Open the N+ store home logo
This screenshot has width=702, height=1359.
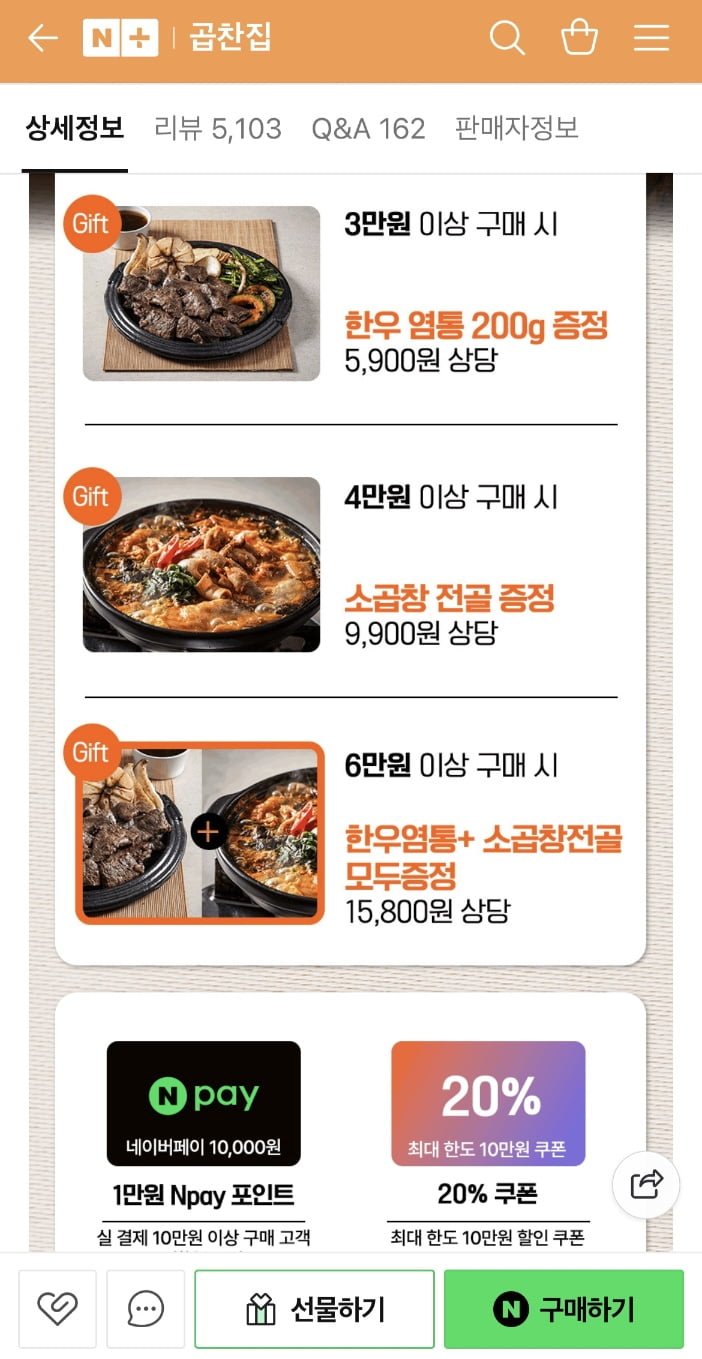point(120,39)
